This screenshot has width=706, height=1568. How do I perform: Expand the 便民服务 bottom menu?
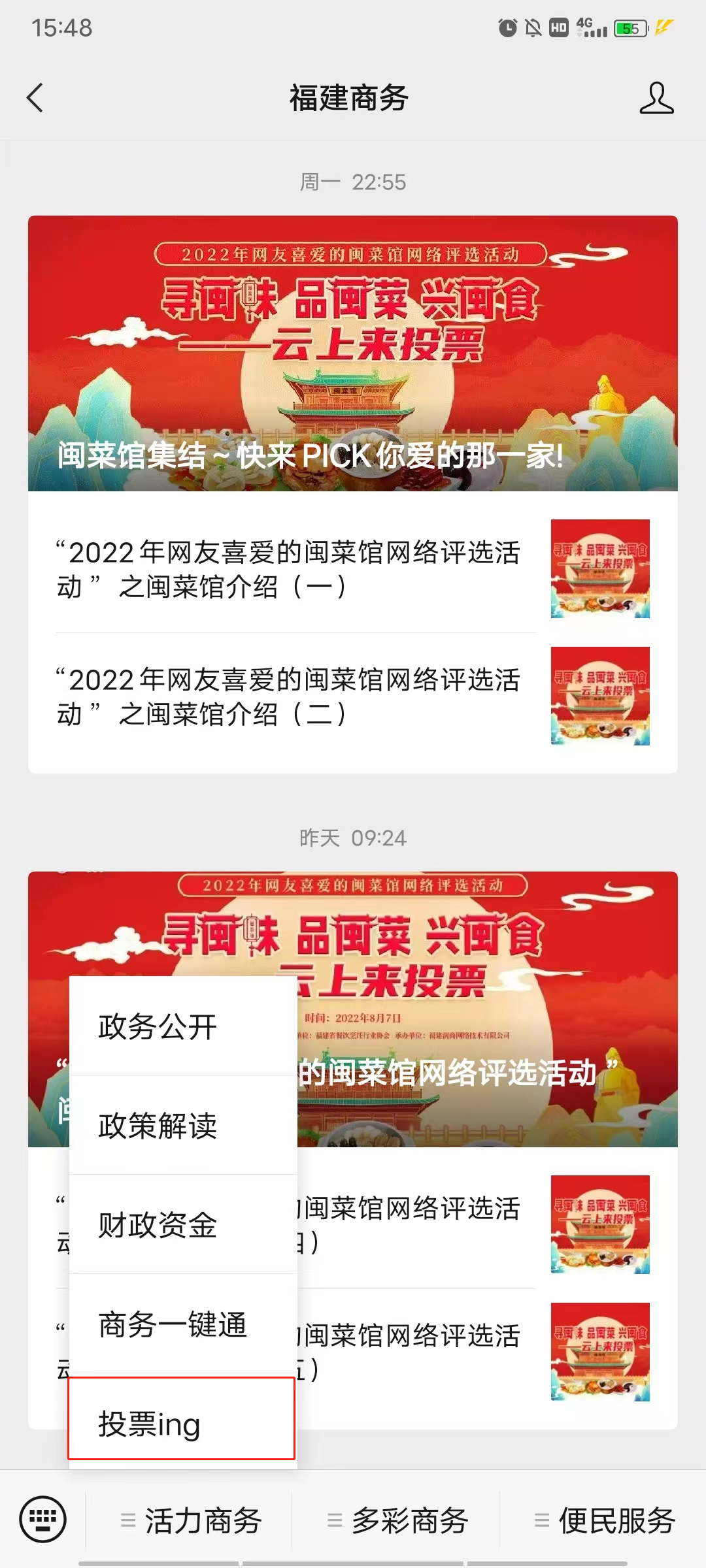point(603,1520)
